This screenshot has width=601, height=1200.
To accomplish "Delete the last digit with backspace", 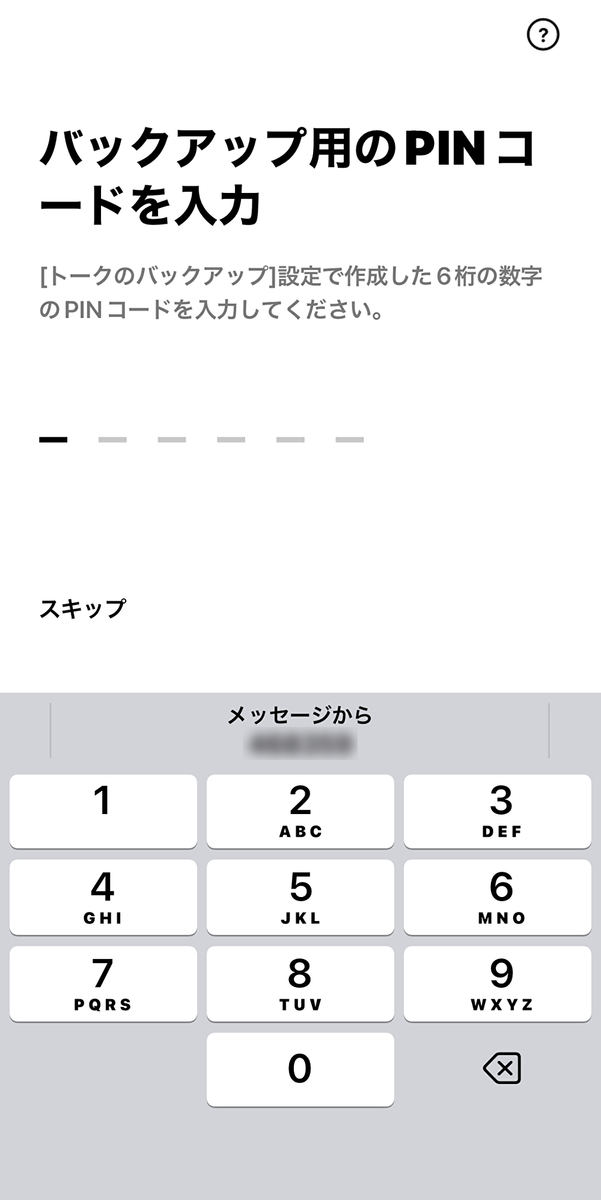I will point(501,1070).
